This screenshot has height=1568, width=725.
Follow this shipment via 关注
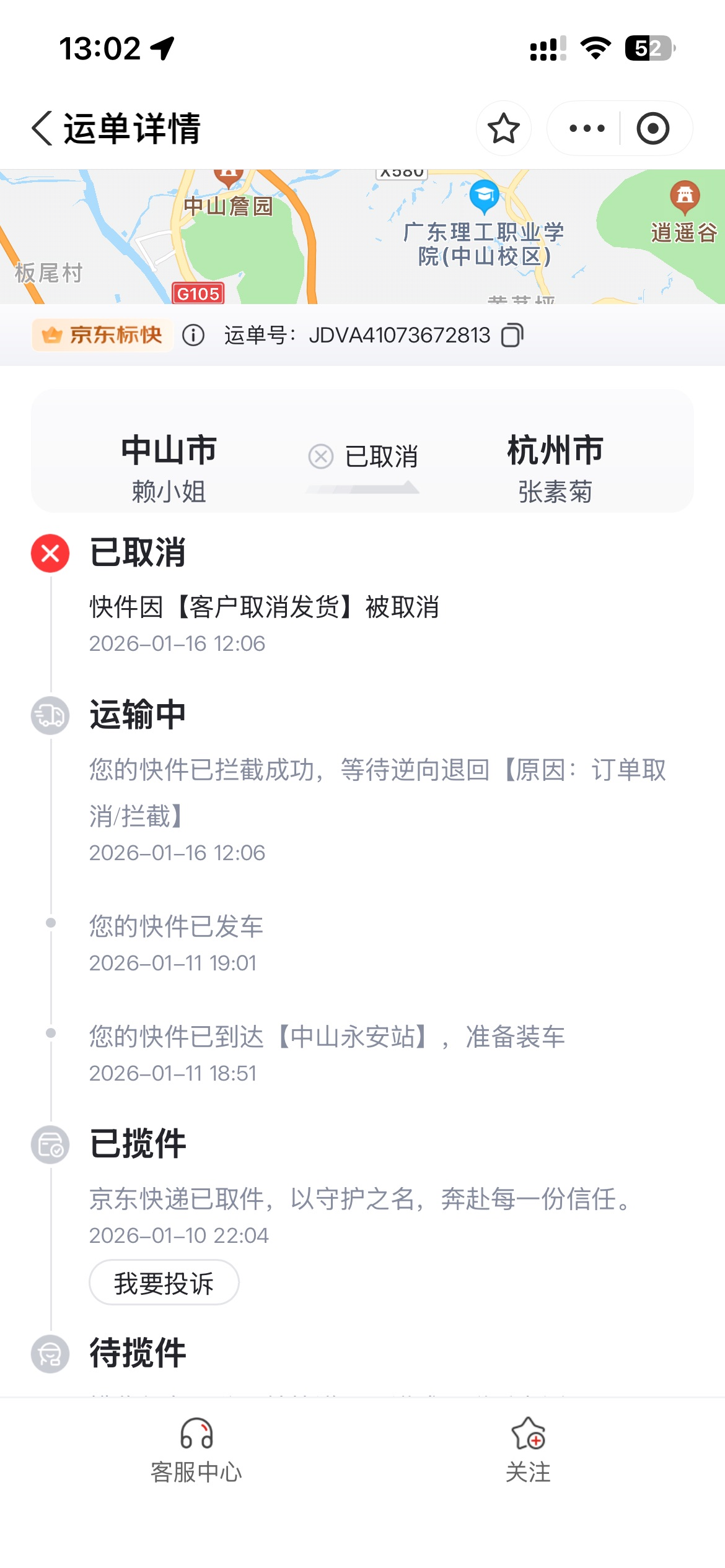528,1450
